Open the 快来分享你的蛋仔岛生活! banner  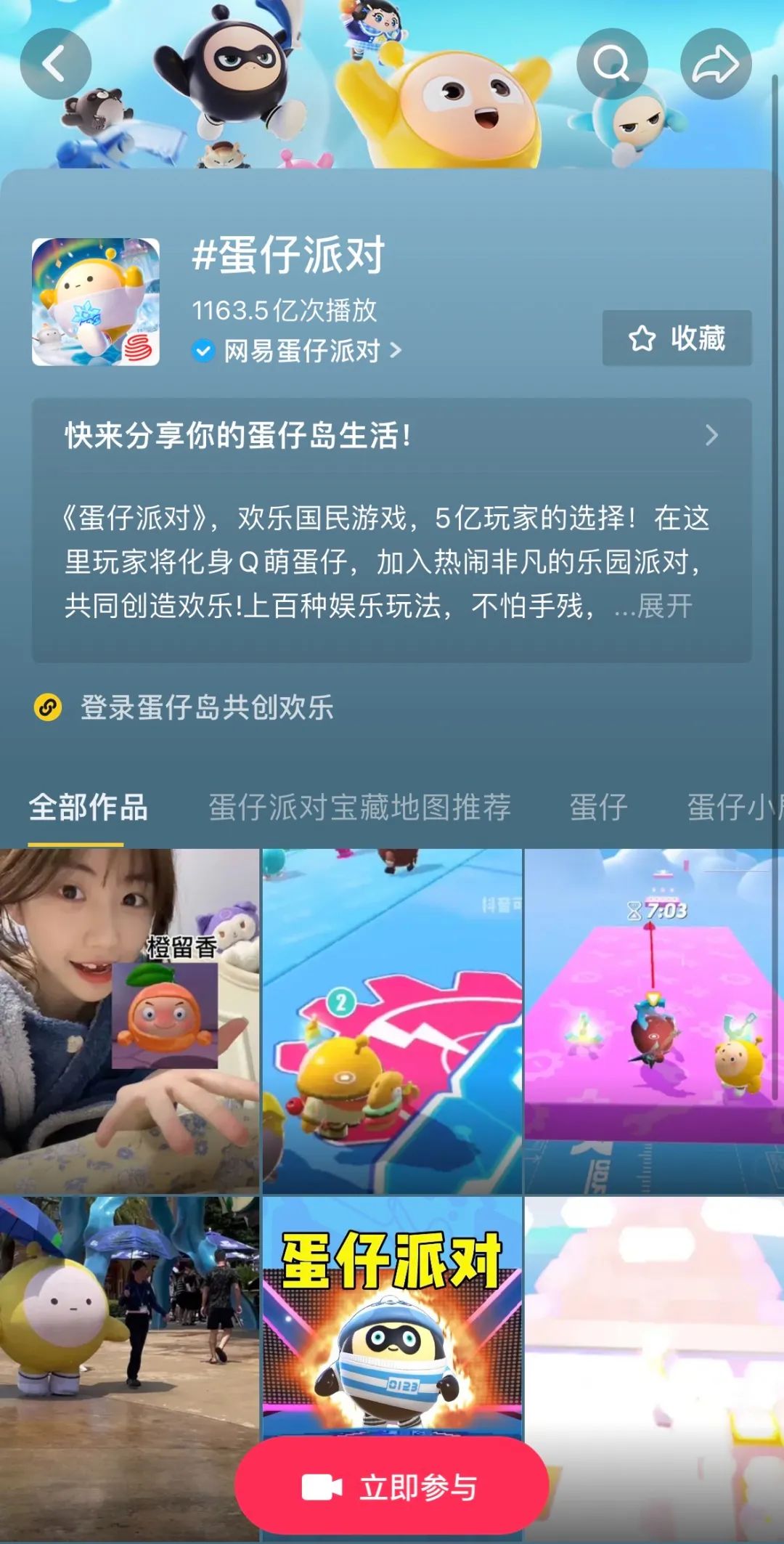pyautogui.click(x=391, y=436)
